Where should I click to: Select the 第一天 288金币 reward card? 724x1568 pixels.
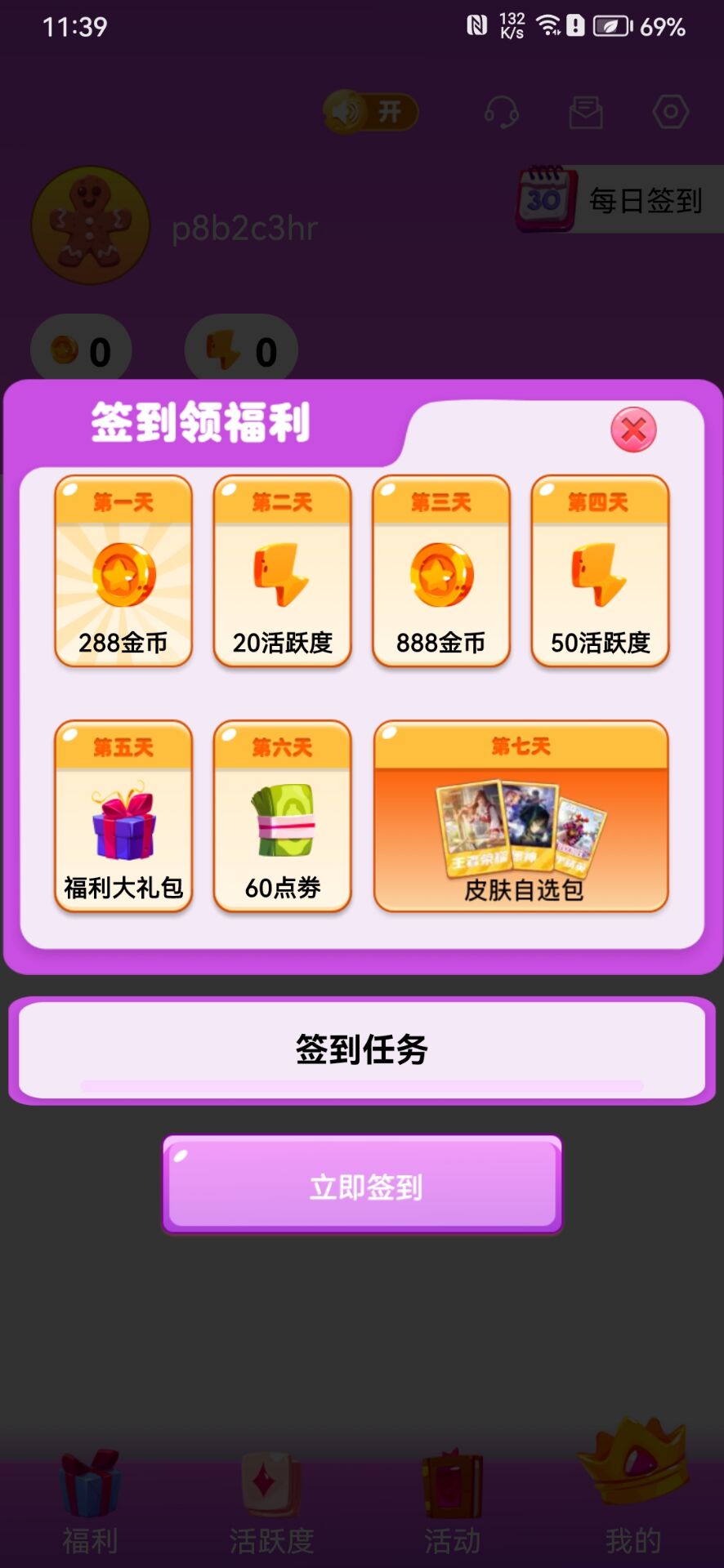(x=123, y=572)
